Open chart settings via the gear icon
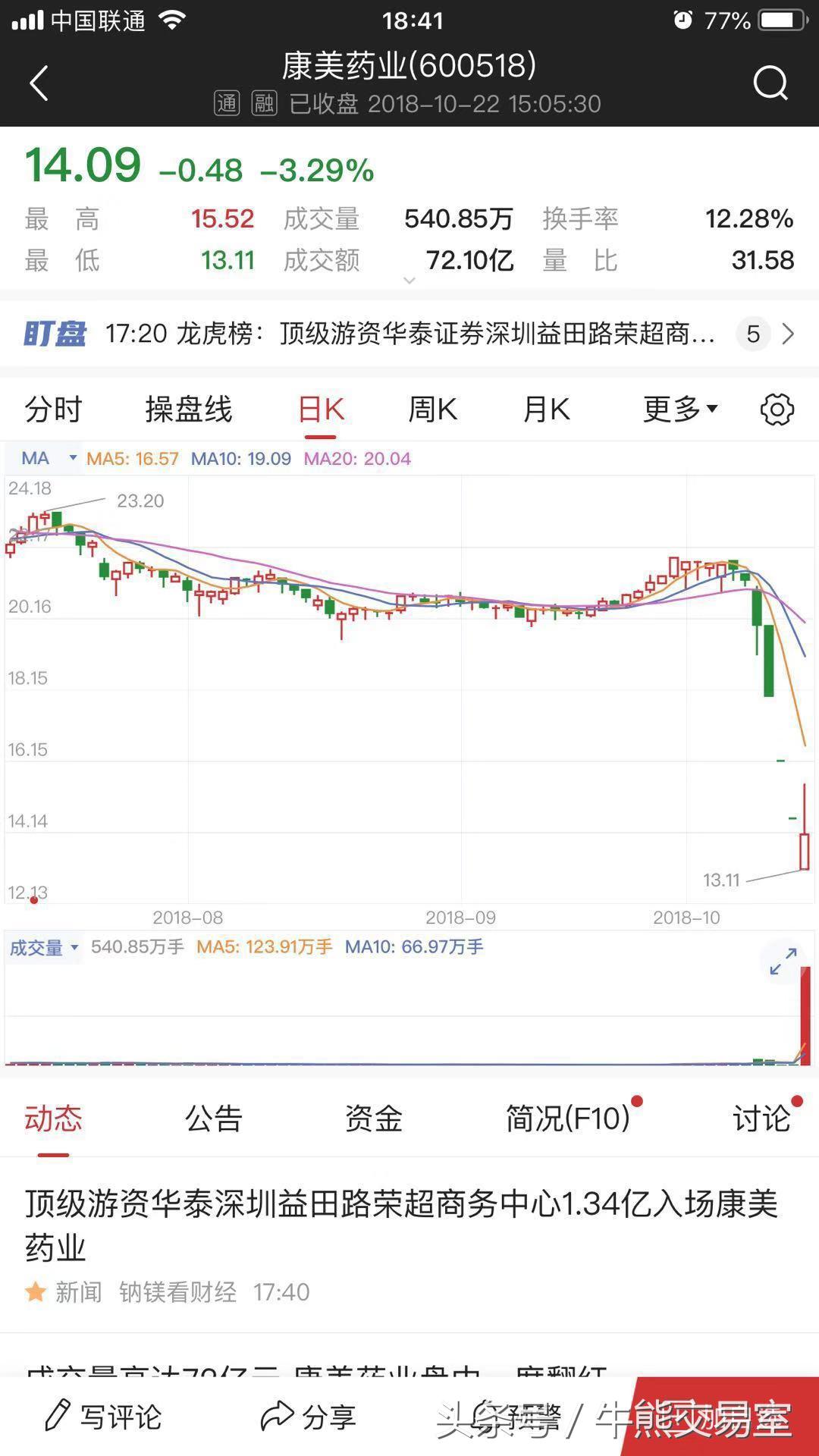Viewport: 819px width, 1456px height. pyautogui.click(x=776, y=409)
